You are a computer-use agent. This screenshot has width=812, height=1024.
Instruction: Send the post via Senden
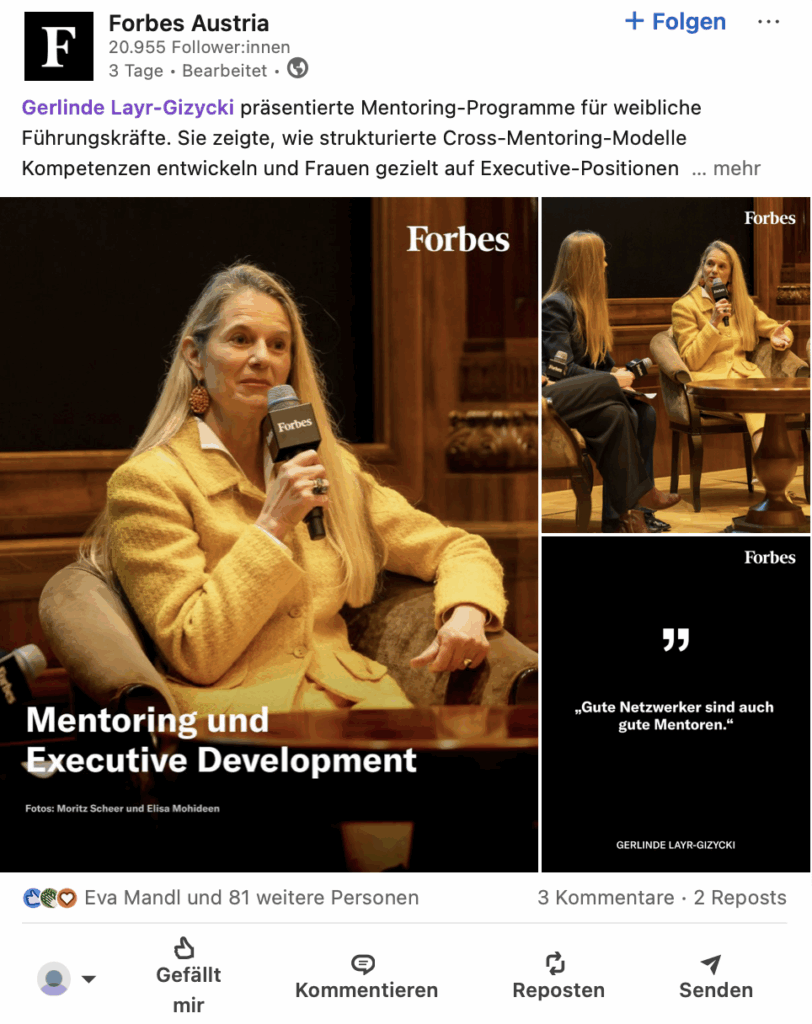[x=715, y=977]
